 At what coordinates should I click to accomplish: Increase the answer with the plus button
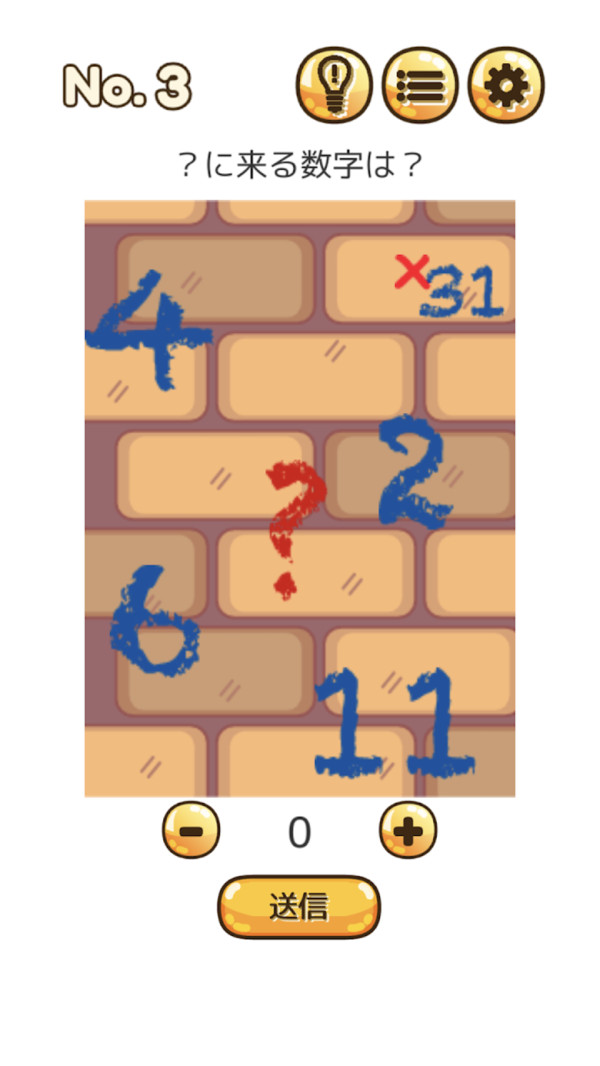(x=408, y=831)
